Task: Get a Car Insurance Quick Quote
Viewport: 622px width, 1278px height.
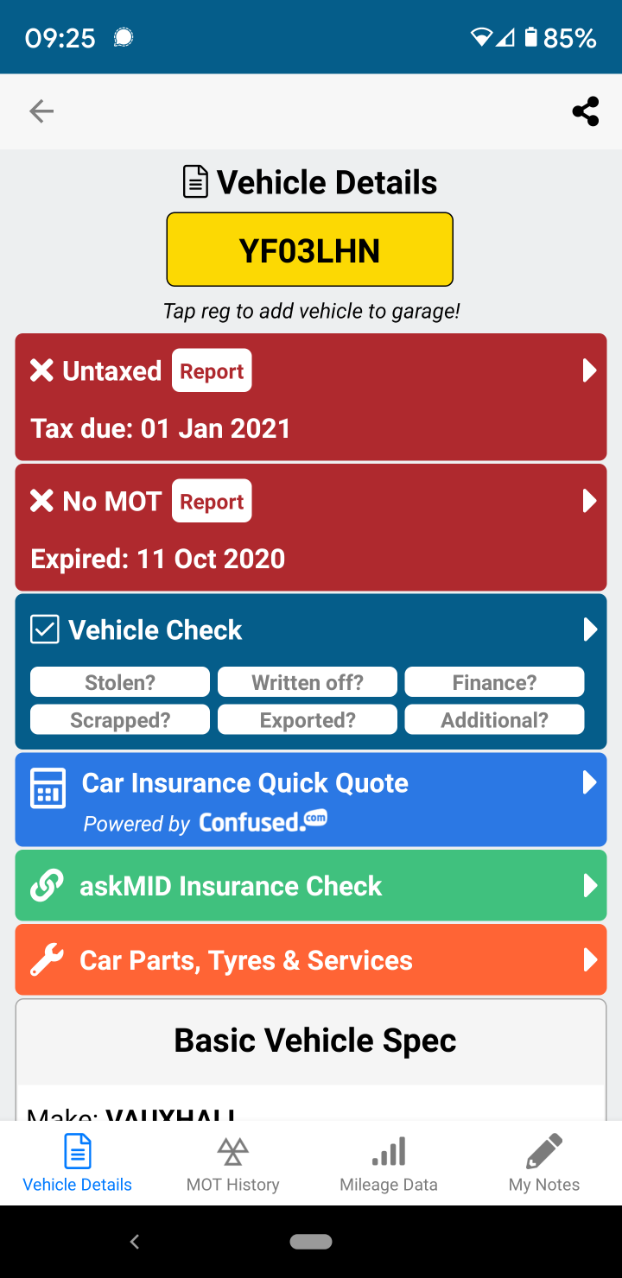Action: click(x=311, y=800)
